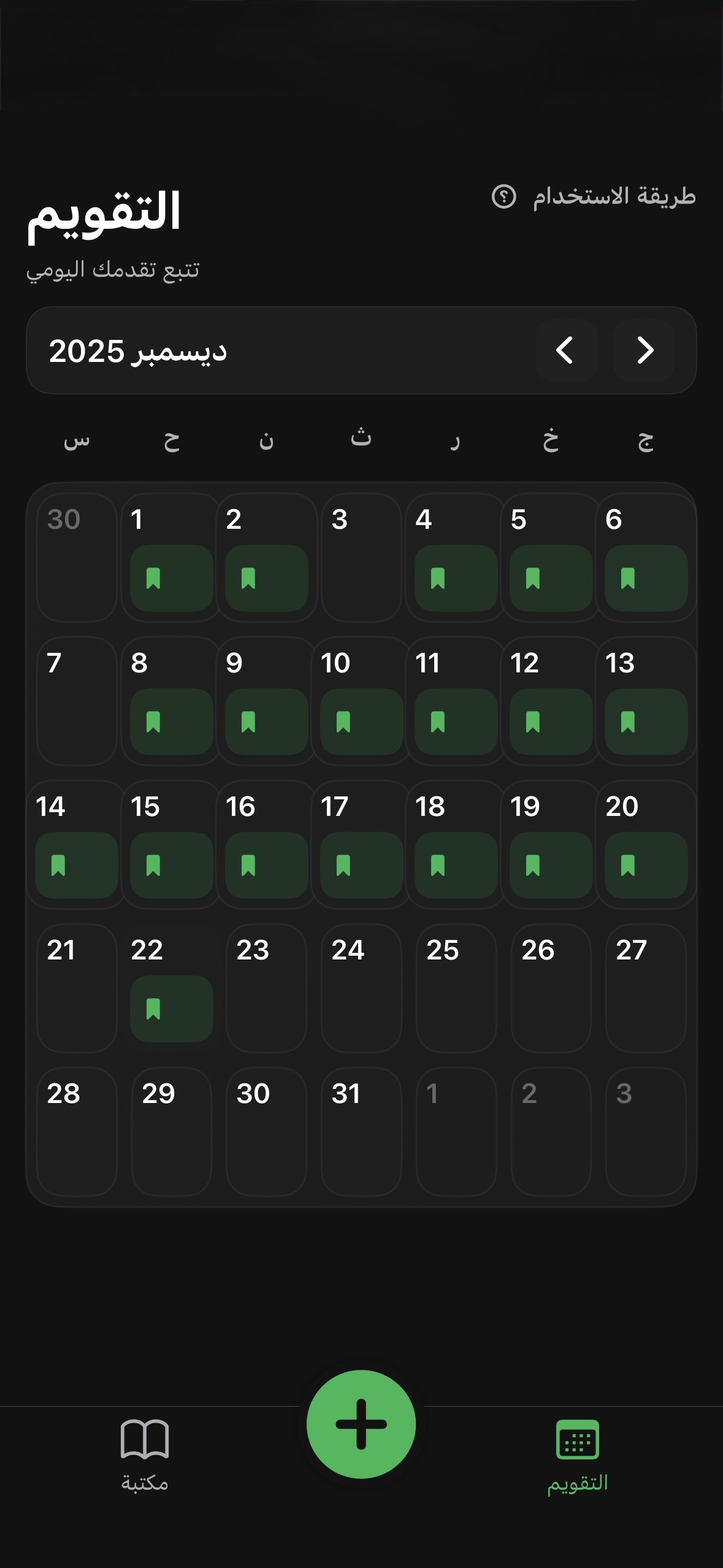Screen dimensions: 723x1568
Task: Select the empty date cell for December 25
Action: [456, 988]
